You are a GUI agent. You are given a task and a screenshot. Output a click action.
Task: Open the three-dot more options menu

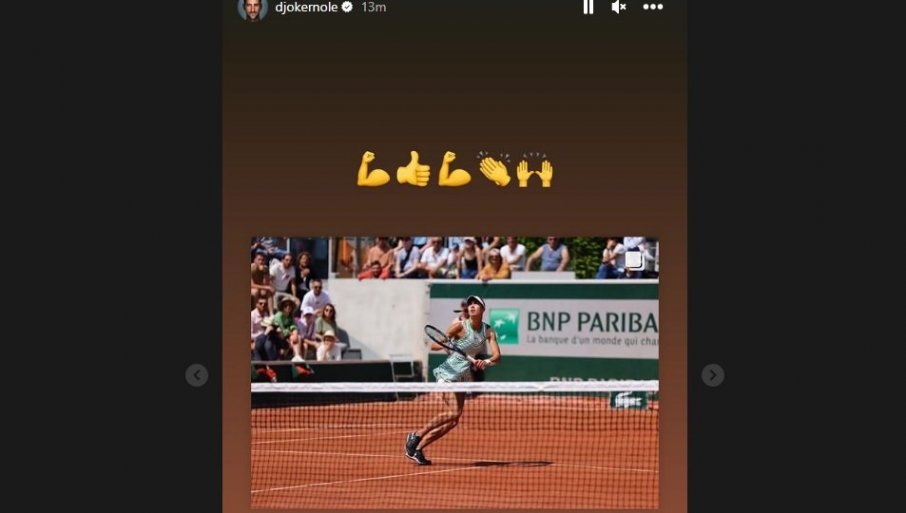coord(653,7)
